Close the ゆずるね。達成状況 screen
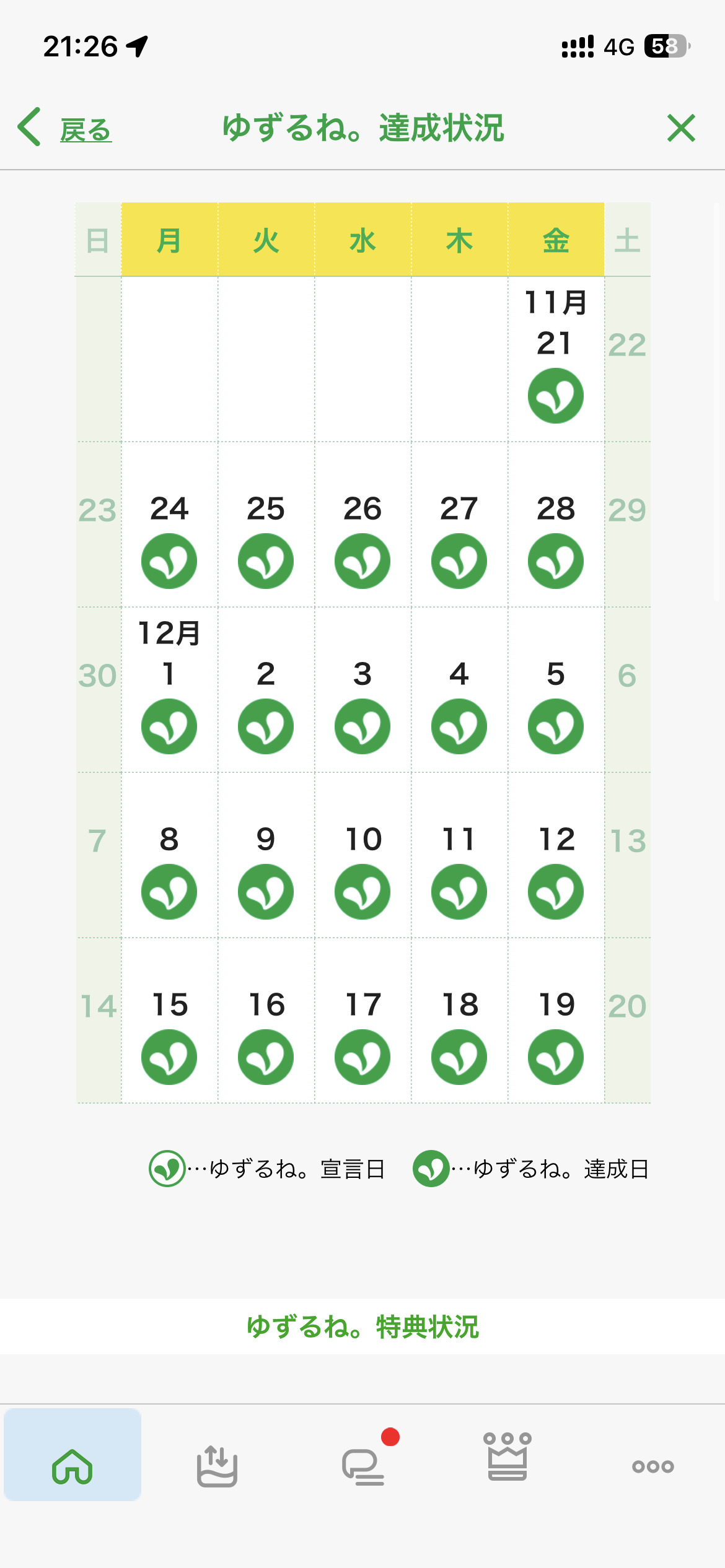The height and width of the screenshot is (1568, 725). click(x=681, y=128)
